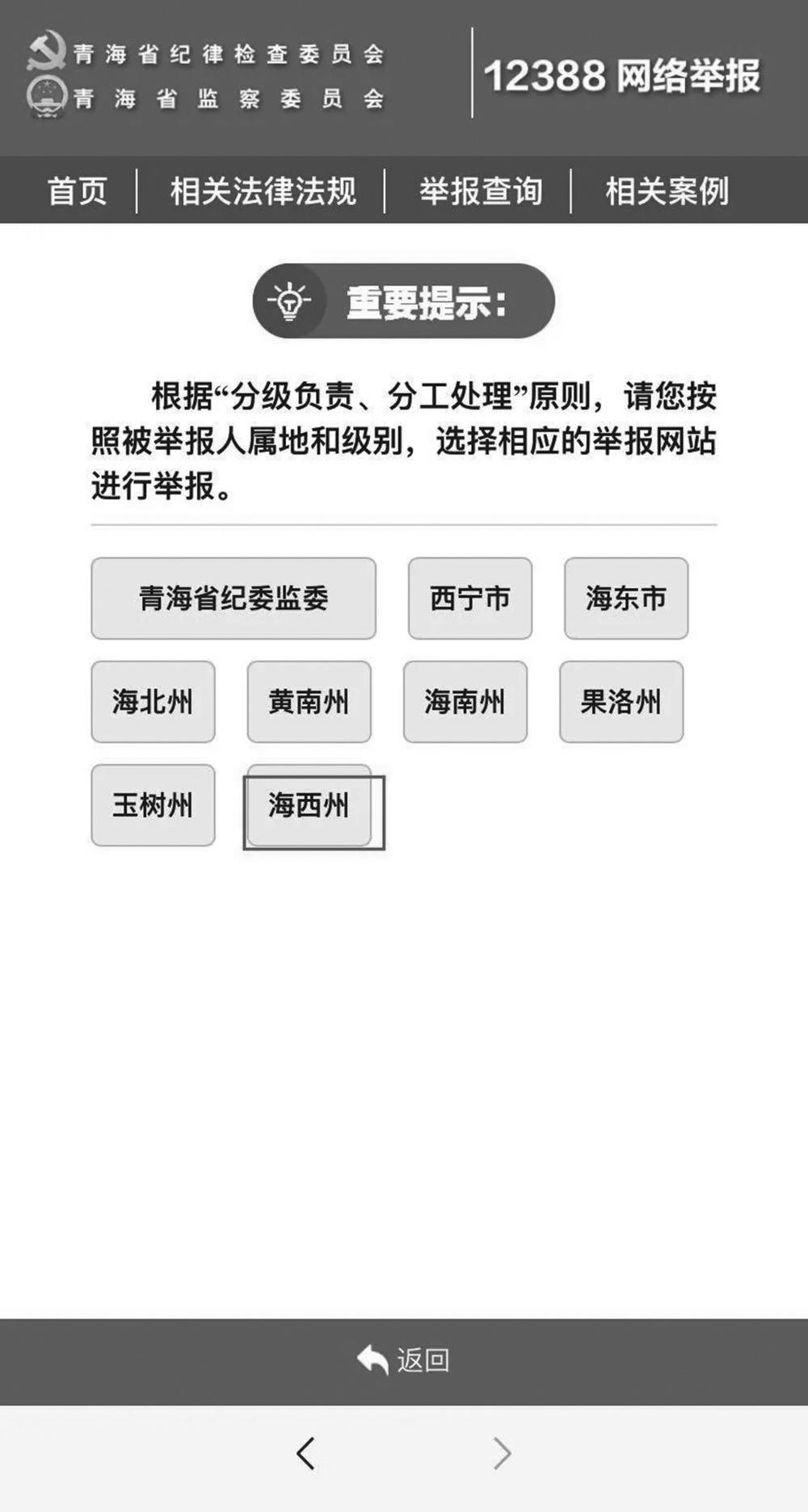The image size is (808, 1512).
Task: Open 玉树州 report site
Action: [153, 805]
